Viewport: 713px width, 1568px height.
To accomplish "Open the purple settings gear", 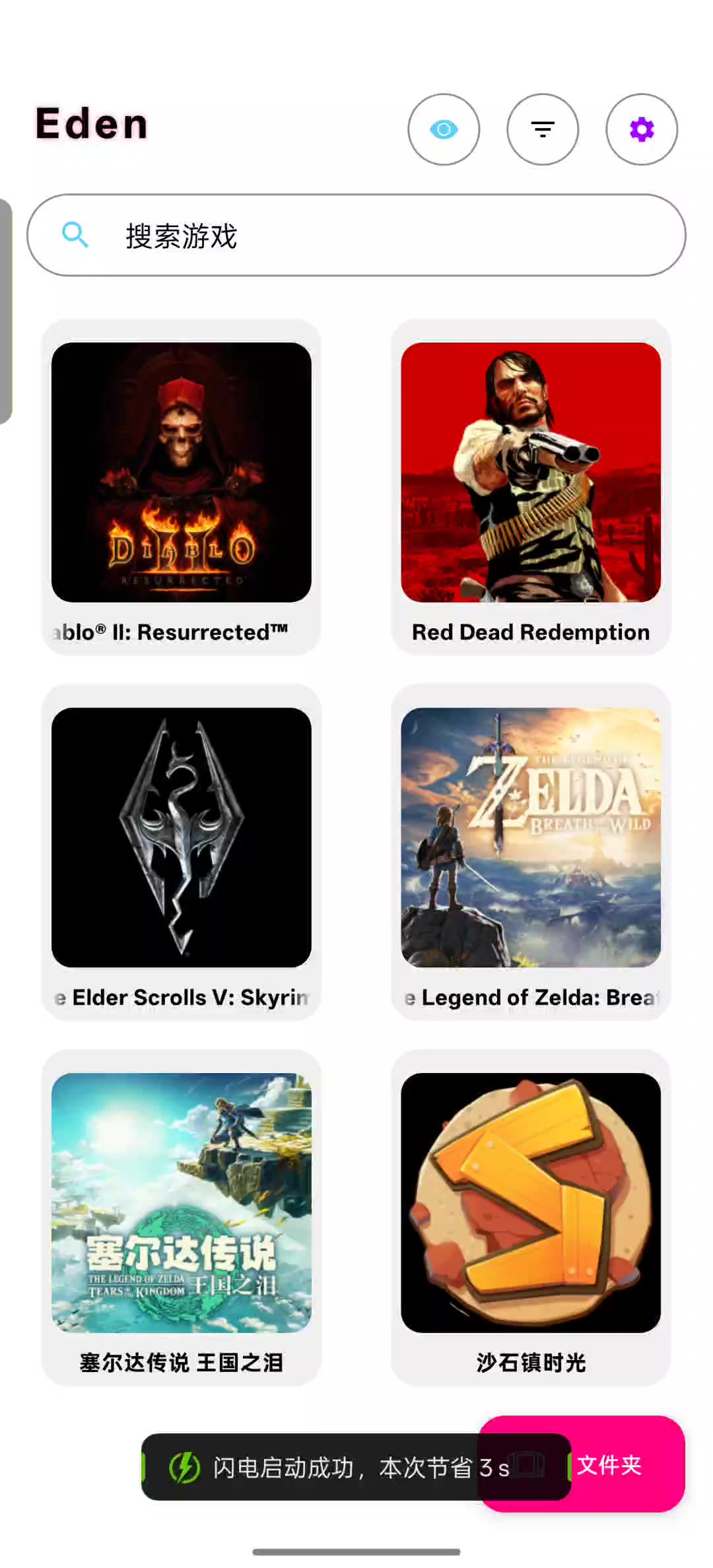I will click(642, 129).
